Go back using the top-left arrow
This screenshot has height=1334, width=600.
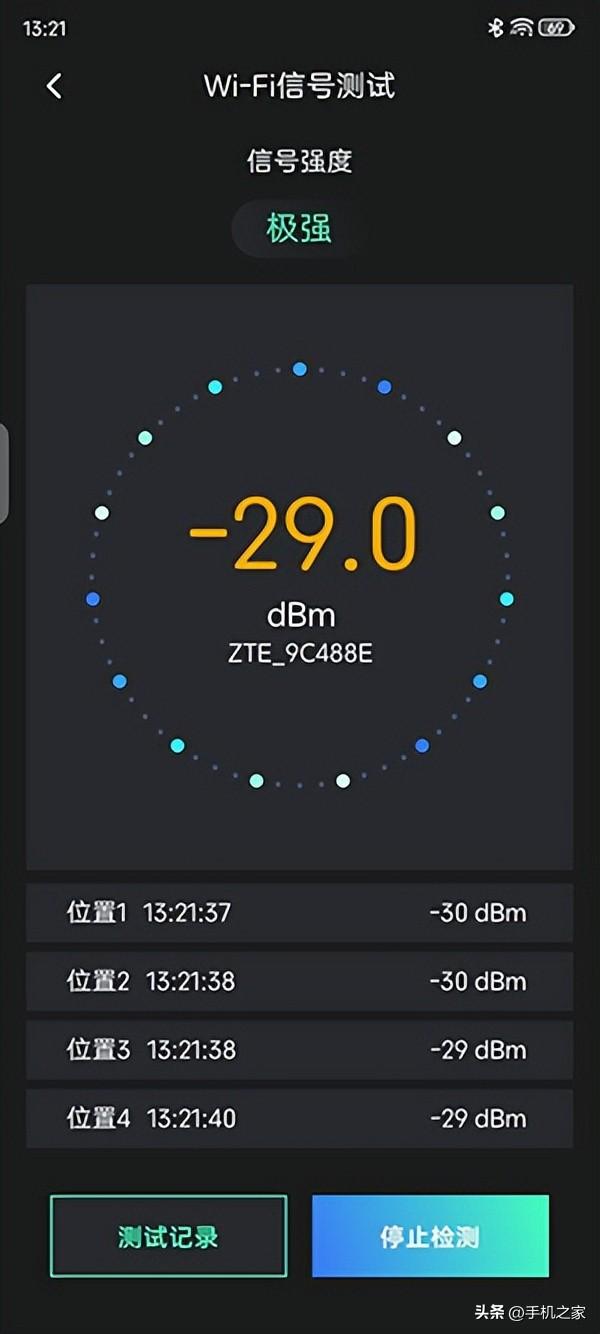click(x=54, y=86)
